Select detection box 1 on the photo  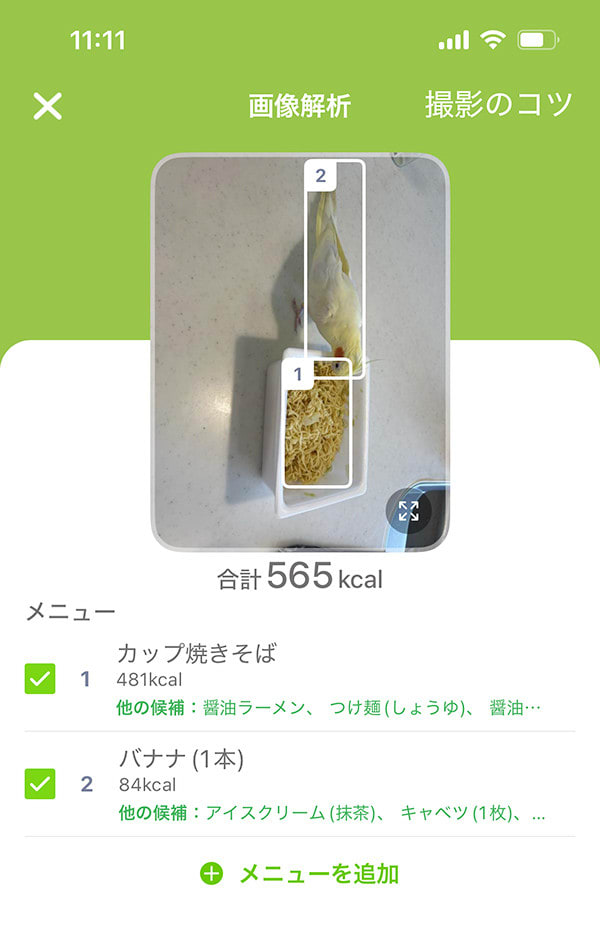pos(317,423)
